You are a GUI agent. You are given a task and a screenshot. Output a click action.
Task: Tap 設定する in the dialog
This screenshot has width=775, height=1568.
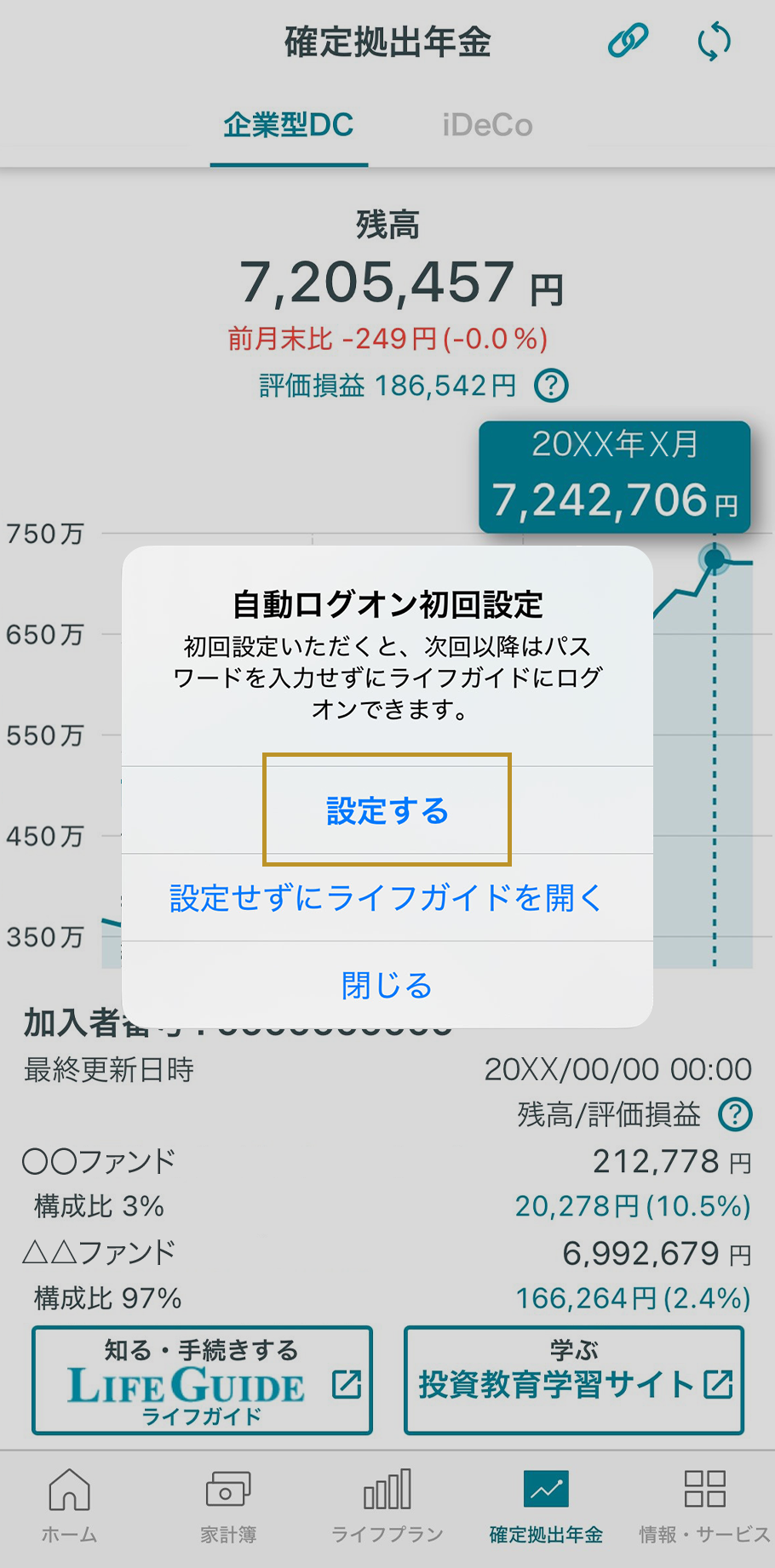(x=387, y=810)
